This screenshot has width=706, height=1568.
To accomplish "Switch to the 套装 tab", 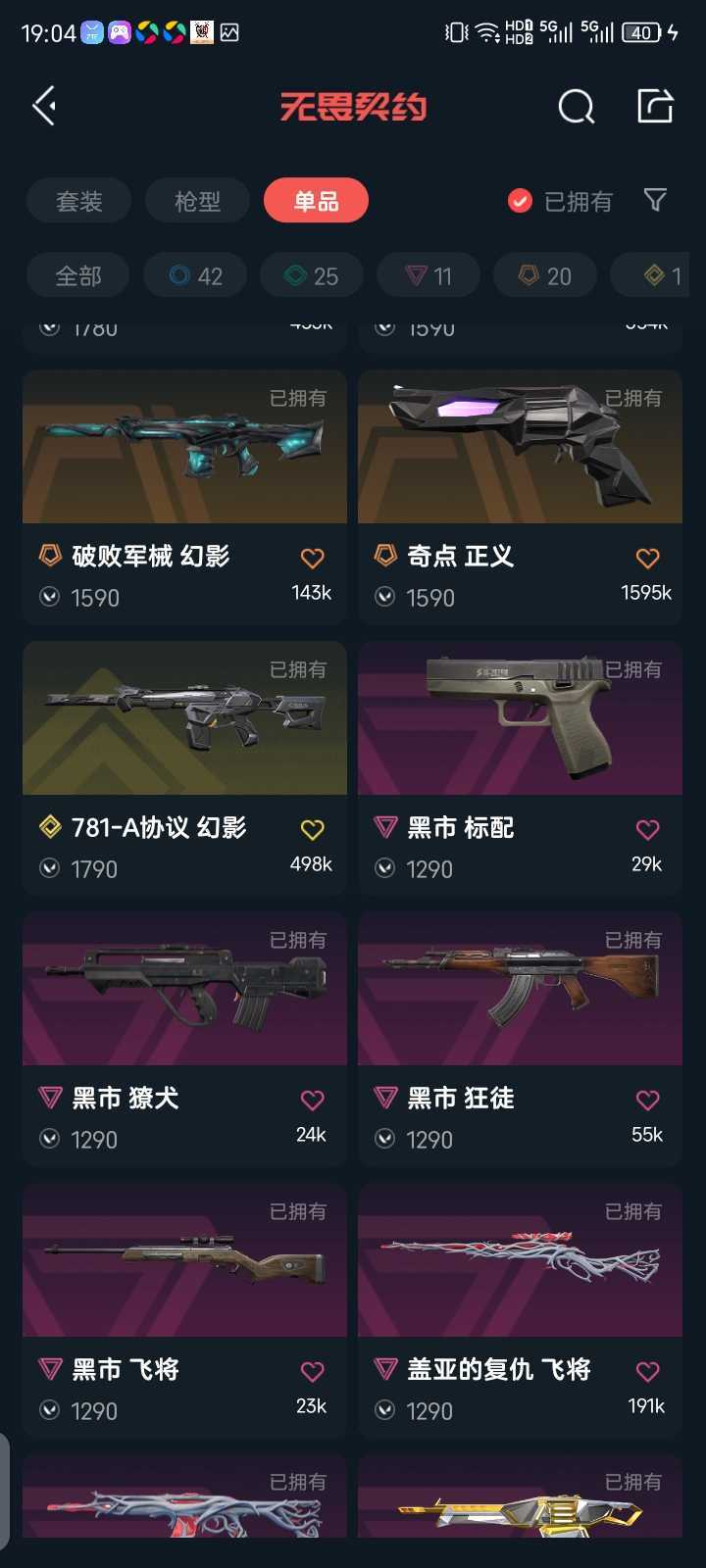I will pos(79,200).
